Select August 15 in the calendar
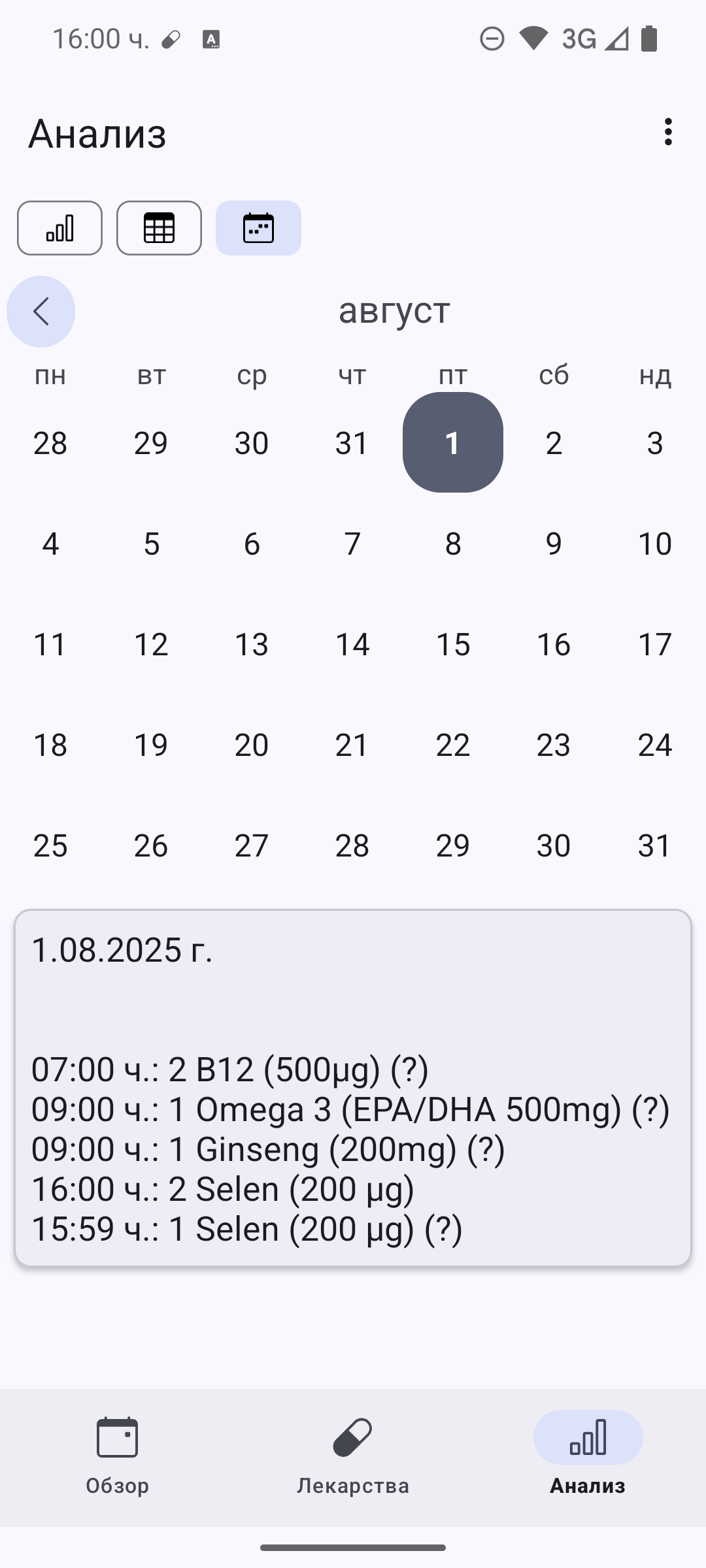The width and height of the screenshot is (706, 1568). [x=453, y=644]
